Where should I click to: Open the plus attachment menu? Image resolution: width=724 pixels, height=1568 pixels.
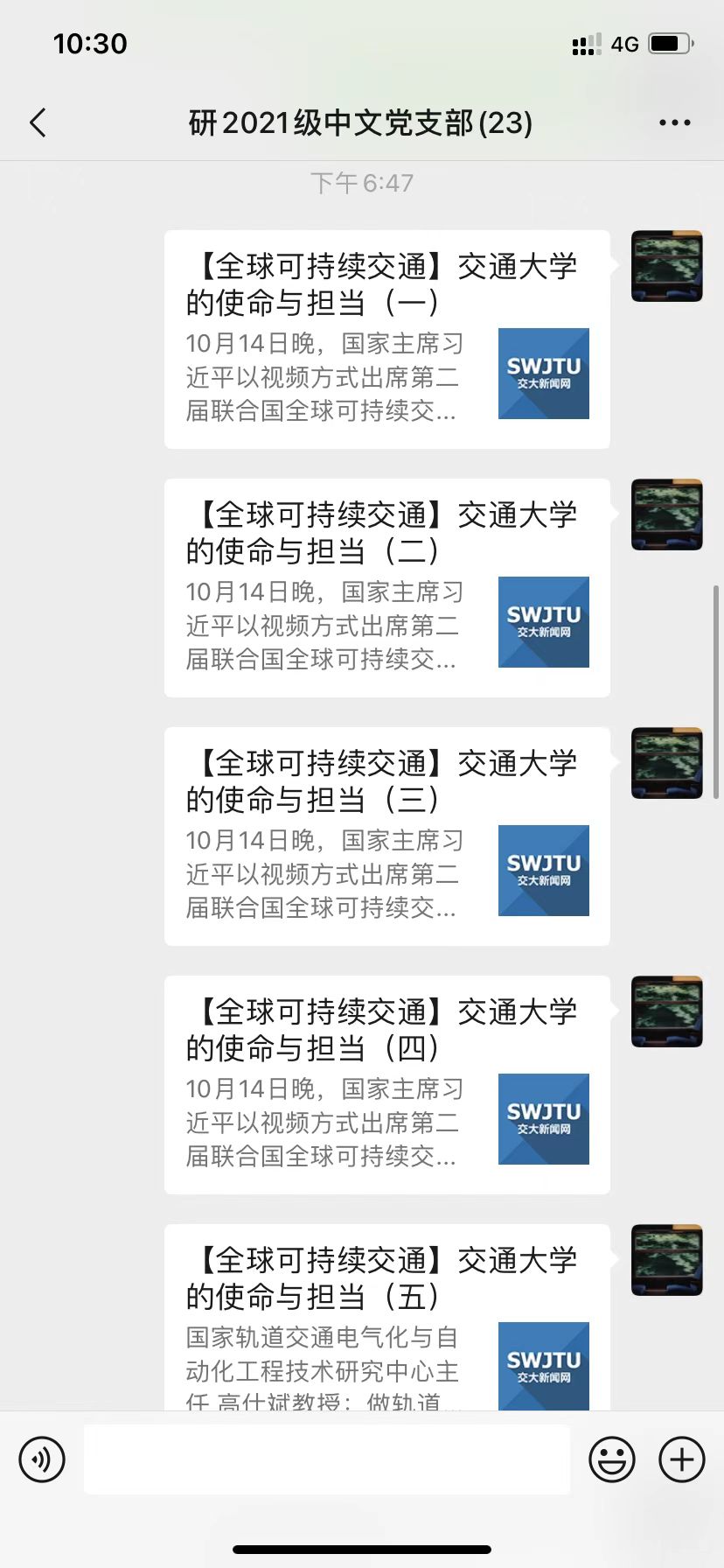point(682,1459)
